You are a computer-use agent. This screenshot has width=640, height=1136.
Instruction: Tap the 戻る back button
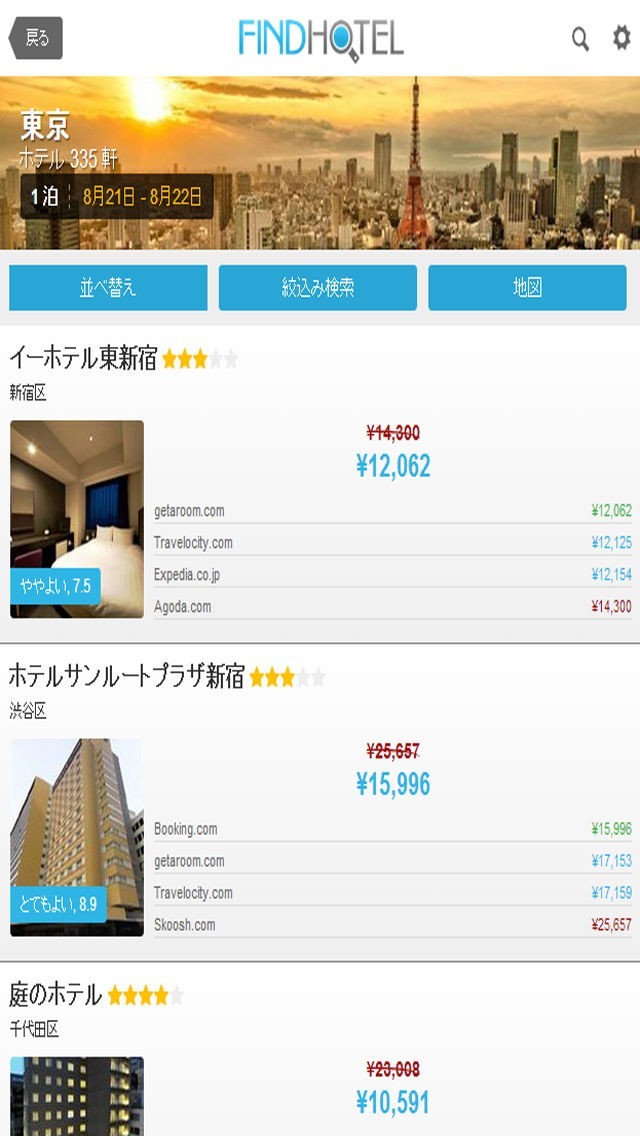coord(36,39)
